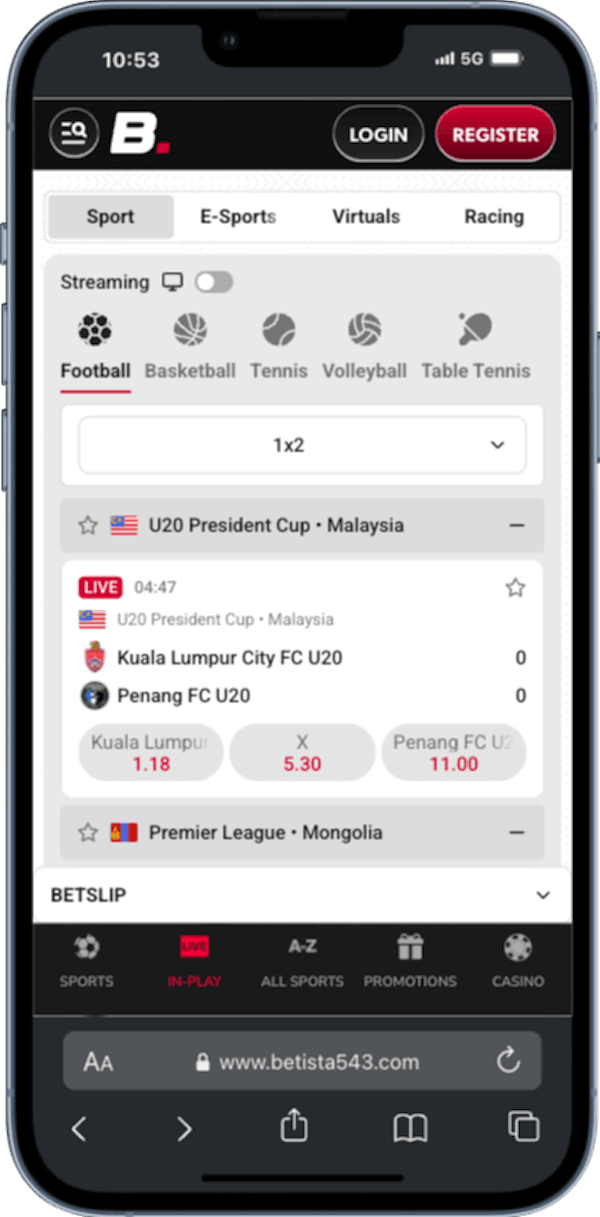Pick the draw X at 5.30
This screenshot has width=600, height=1217.
(302, 753)
